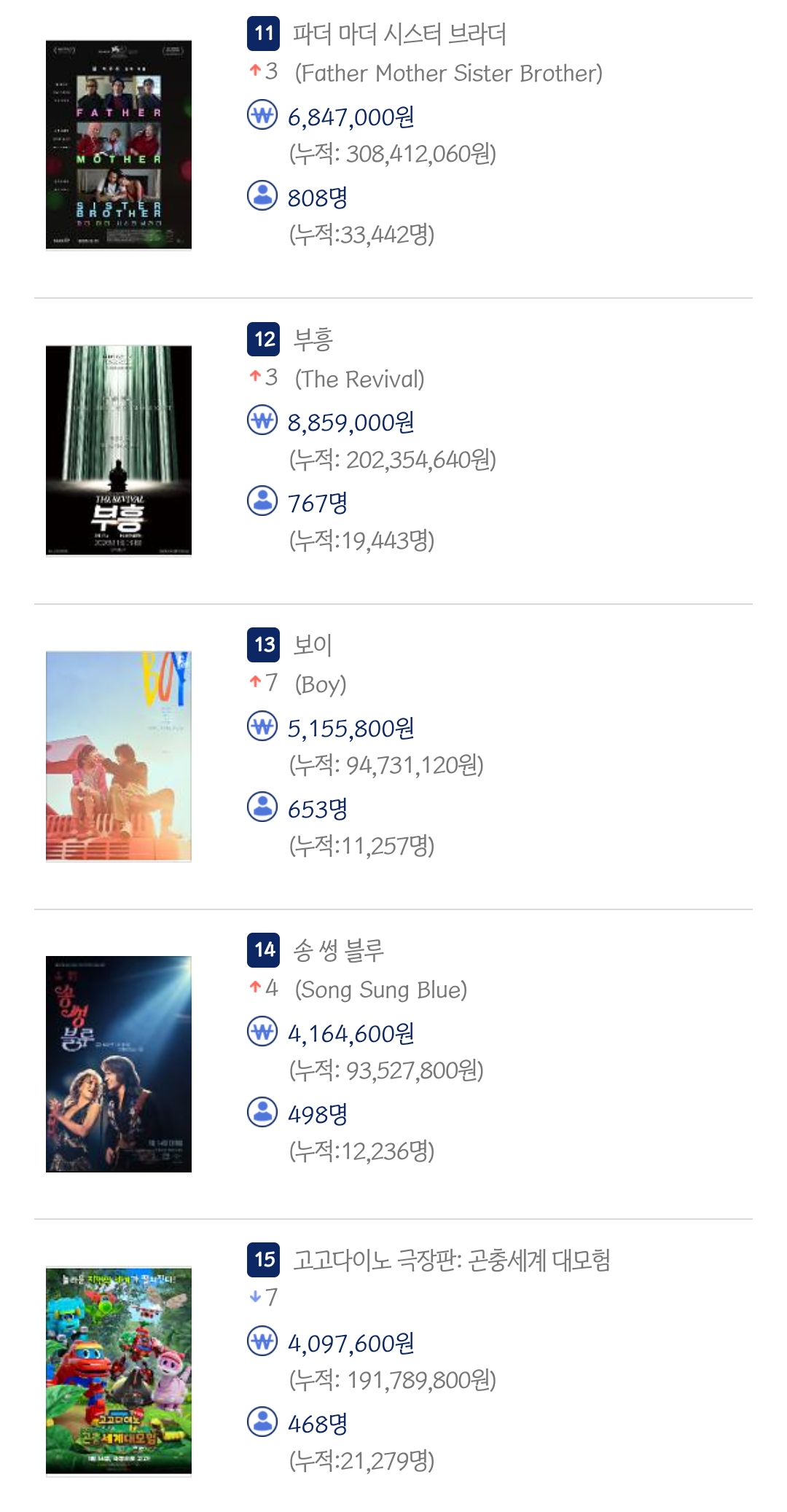Open the 고고다이노 극장판 poster
Image resolution: width=787 pixels, height=1512 pixels.
click(x=118, y=1371)
